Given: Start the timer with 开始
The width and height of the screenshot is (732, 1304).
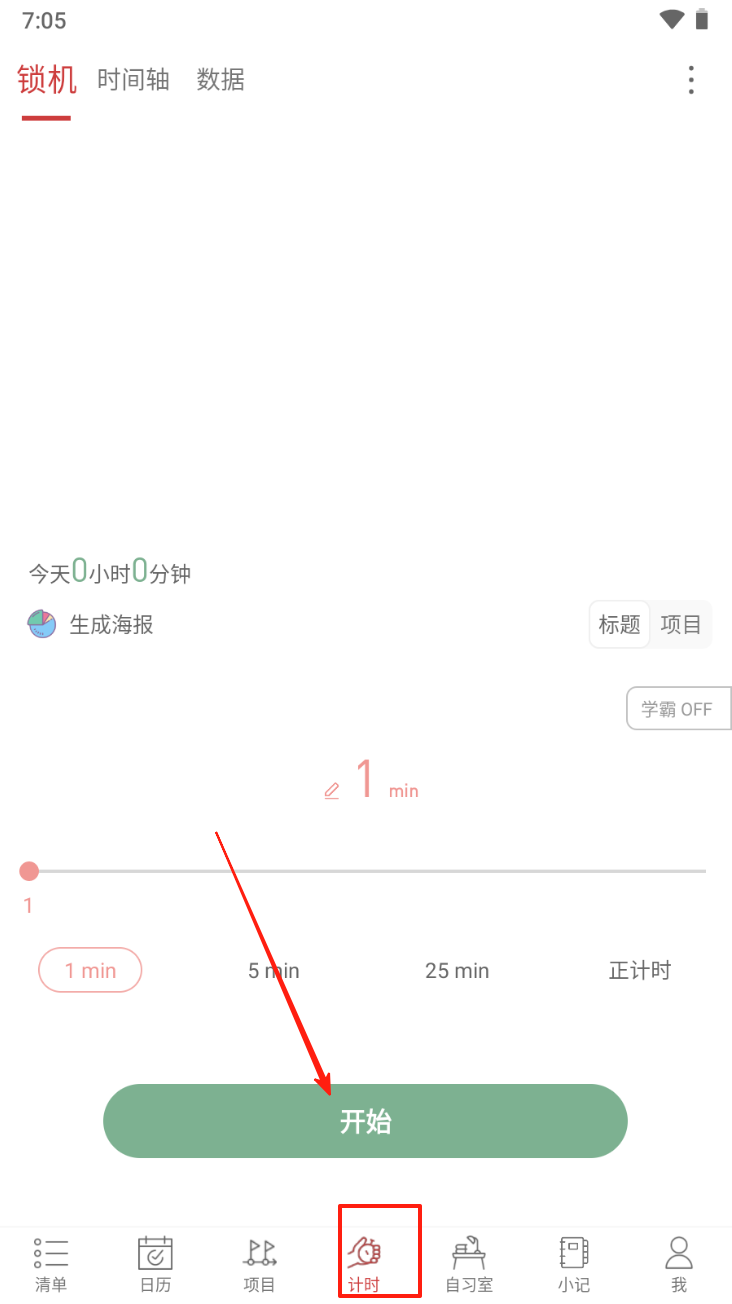Looking at the screenshot, I should click(365, 1121).
